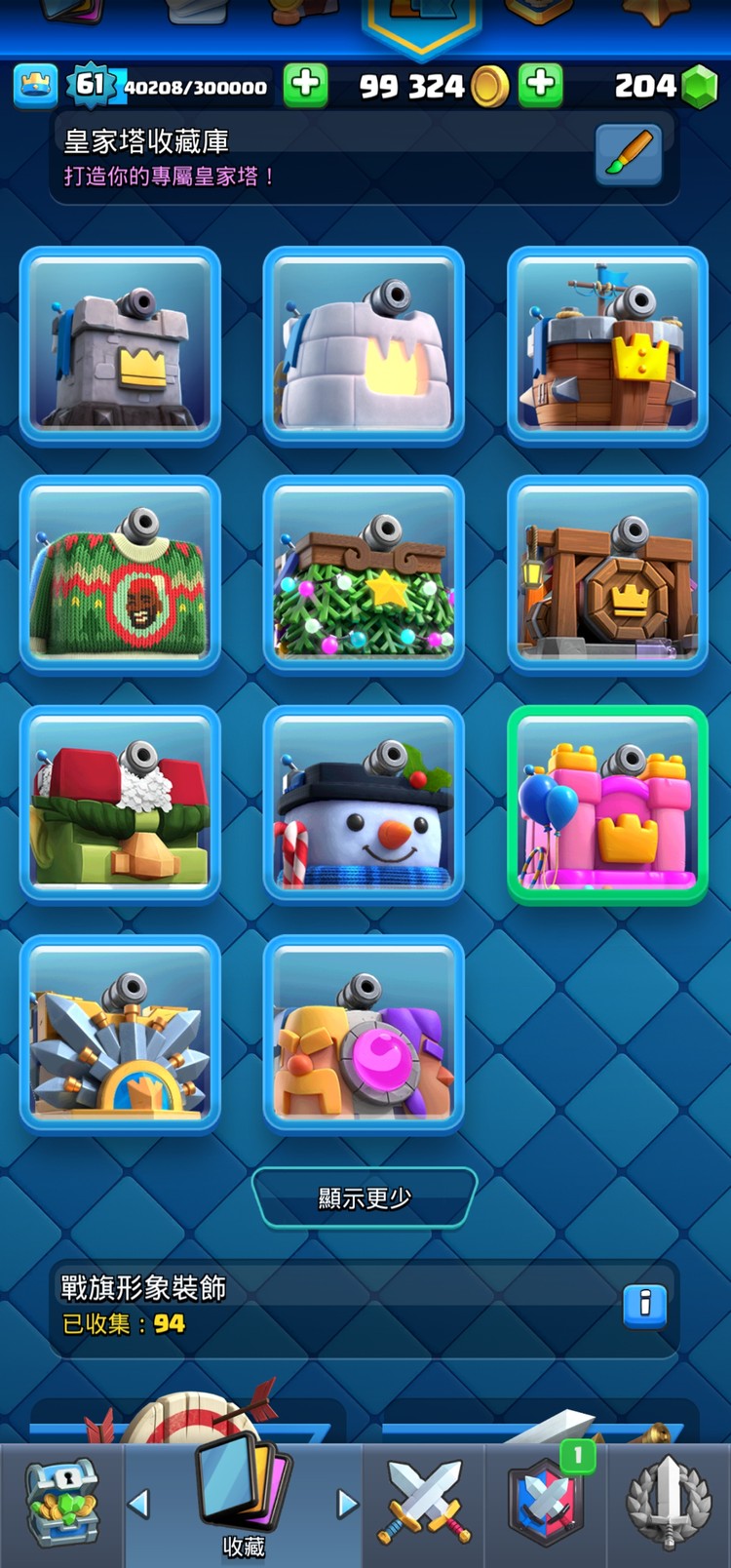Choose the wooden mine gate tower skin

[x=607, y=575]
